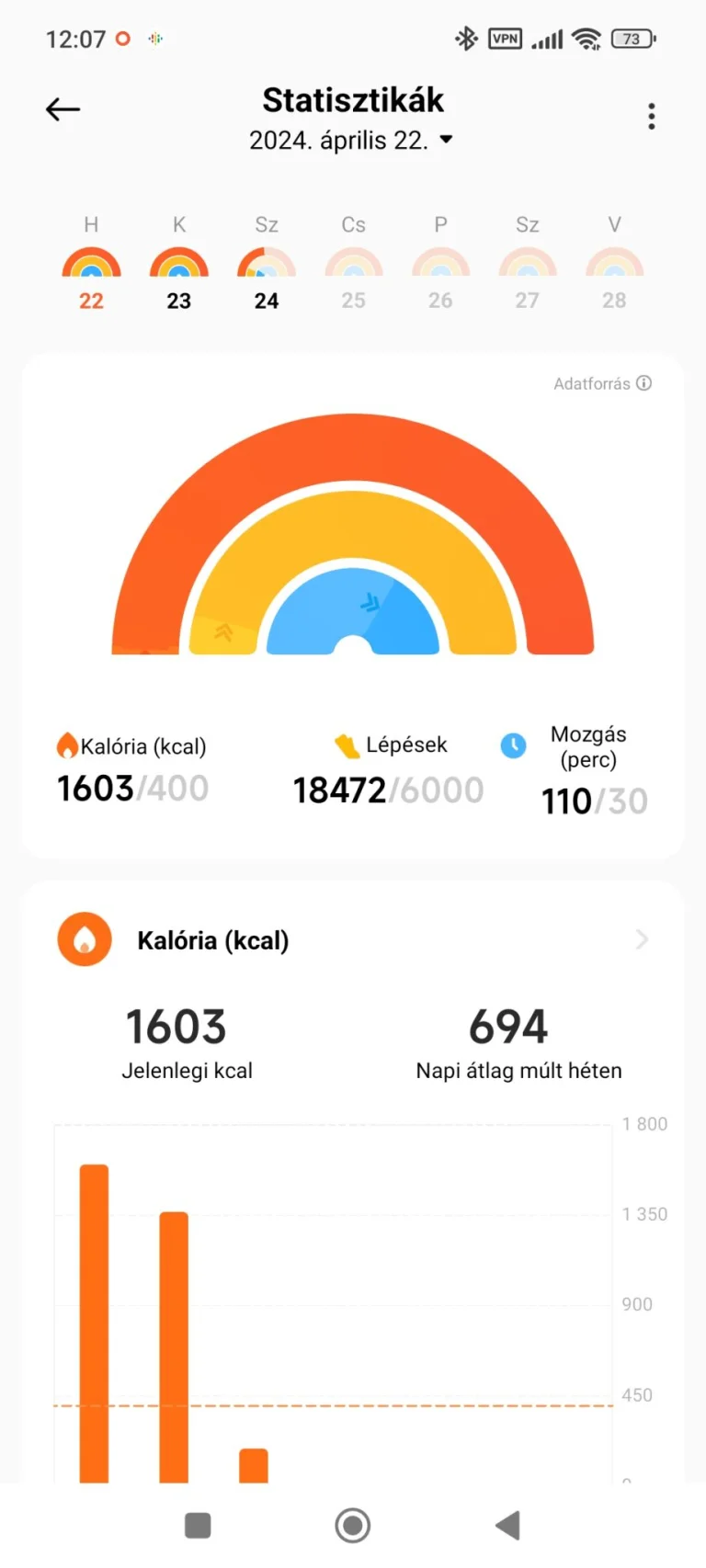This screenshot has height=1568, width=706.
Task: Collapse the date selector arrow
Action: pos(446,141)
